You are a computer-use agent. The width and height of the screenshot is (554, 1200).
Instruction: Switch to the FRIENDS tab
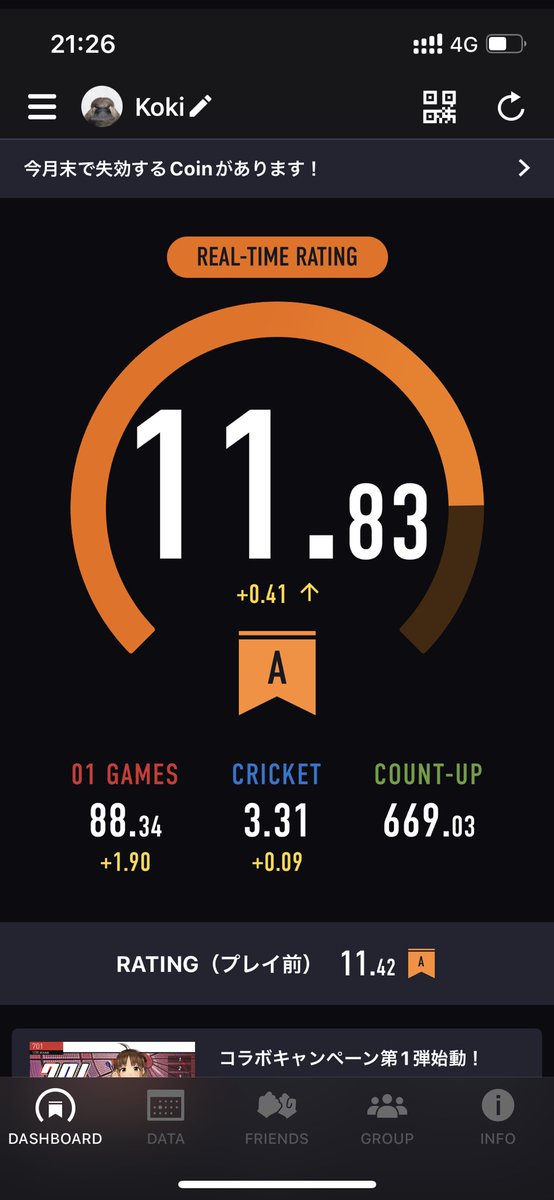[277, 1118]
